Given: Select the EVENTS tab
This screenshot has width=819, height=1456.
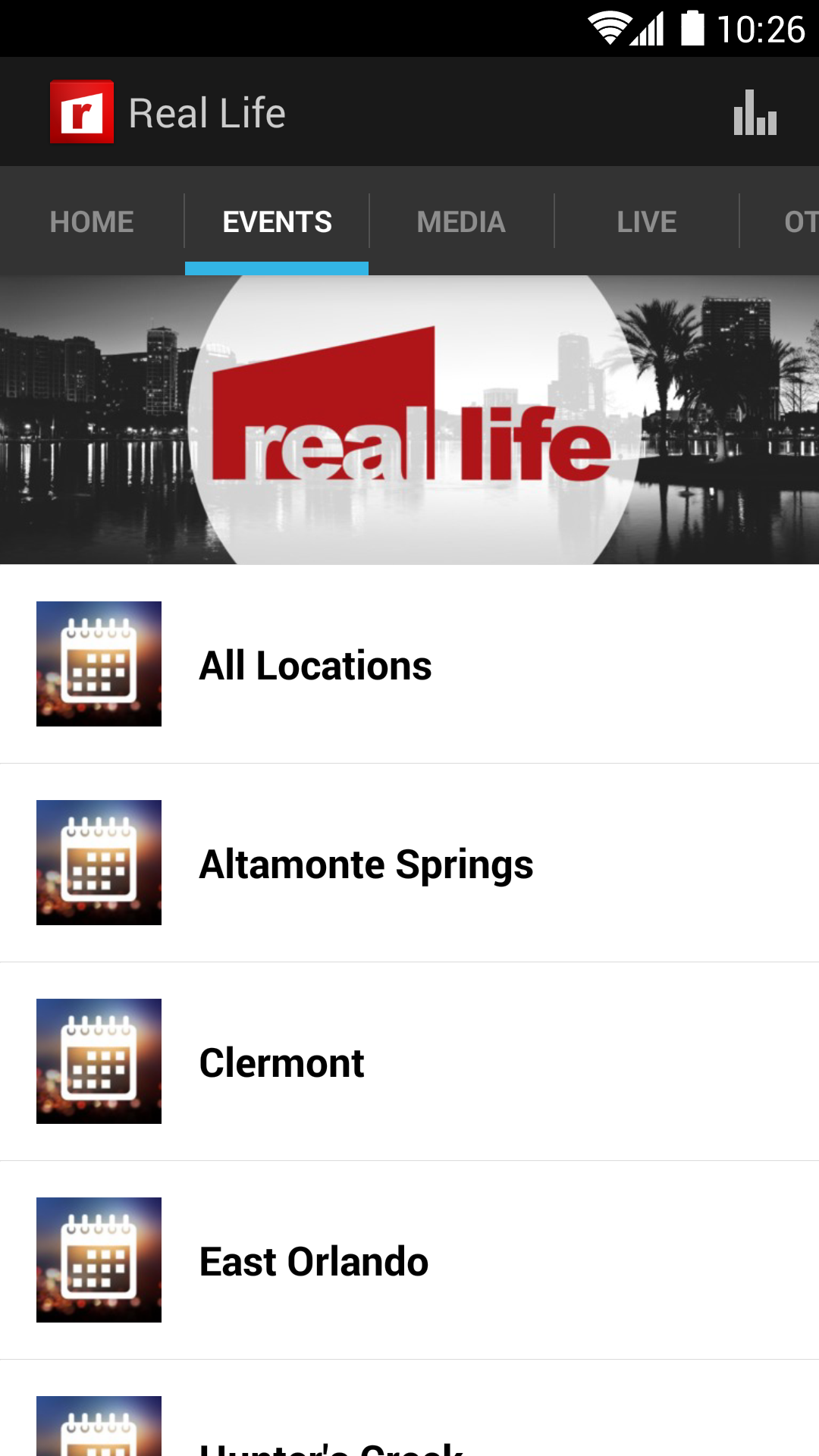Looking at the screenshot, I should 276,221.
